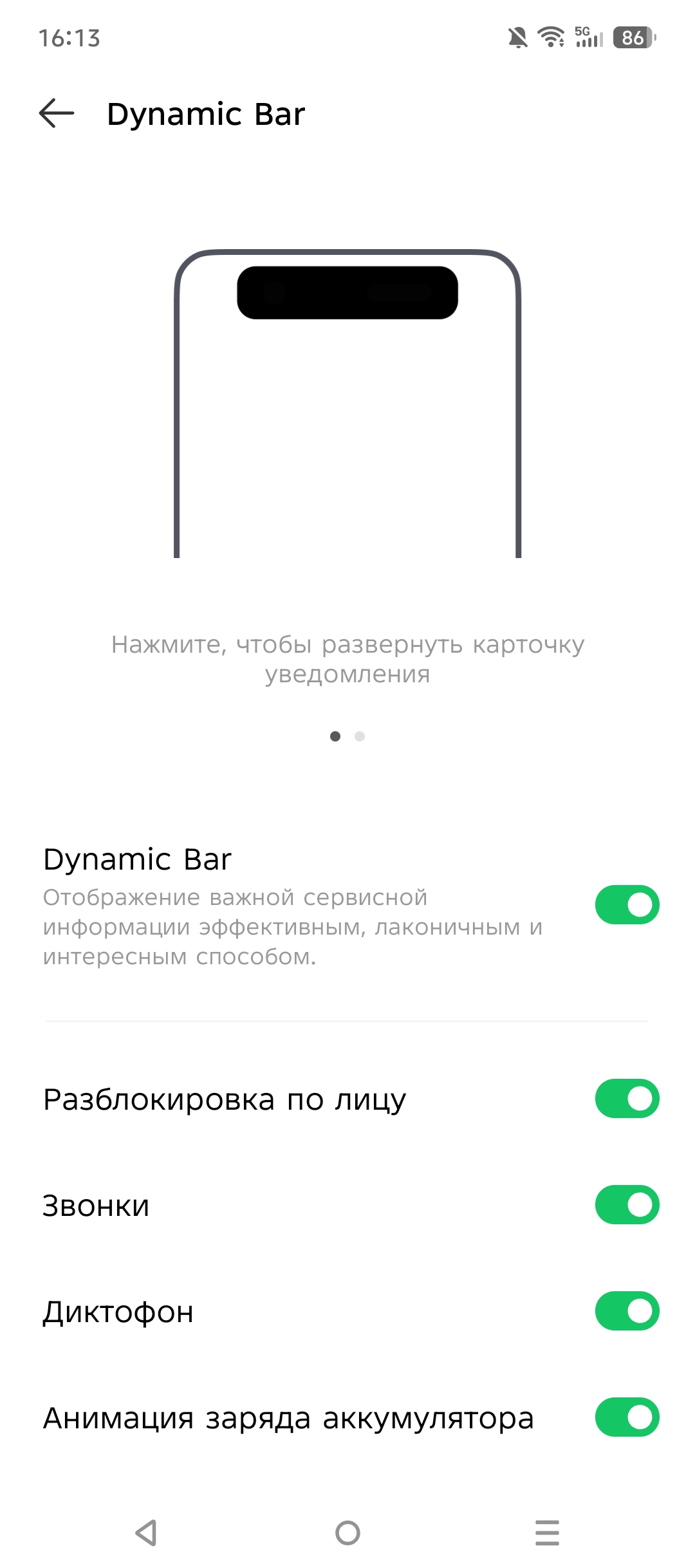Open recent apps from navigation bar
The height and width of the screenshot is (1568, 695).
tap(547, 1533)
